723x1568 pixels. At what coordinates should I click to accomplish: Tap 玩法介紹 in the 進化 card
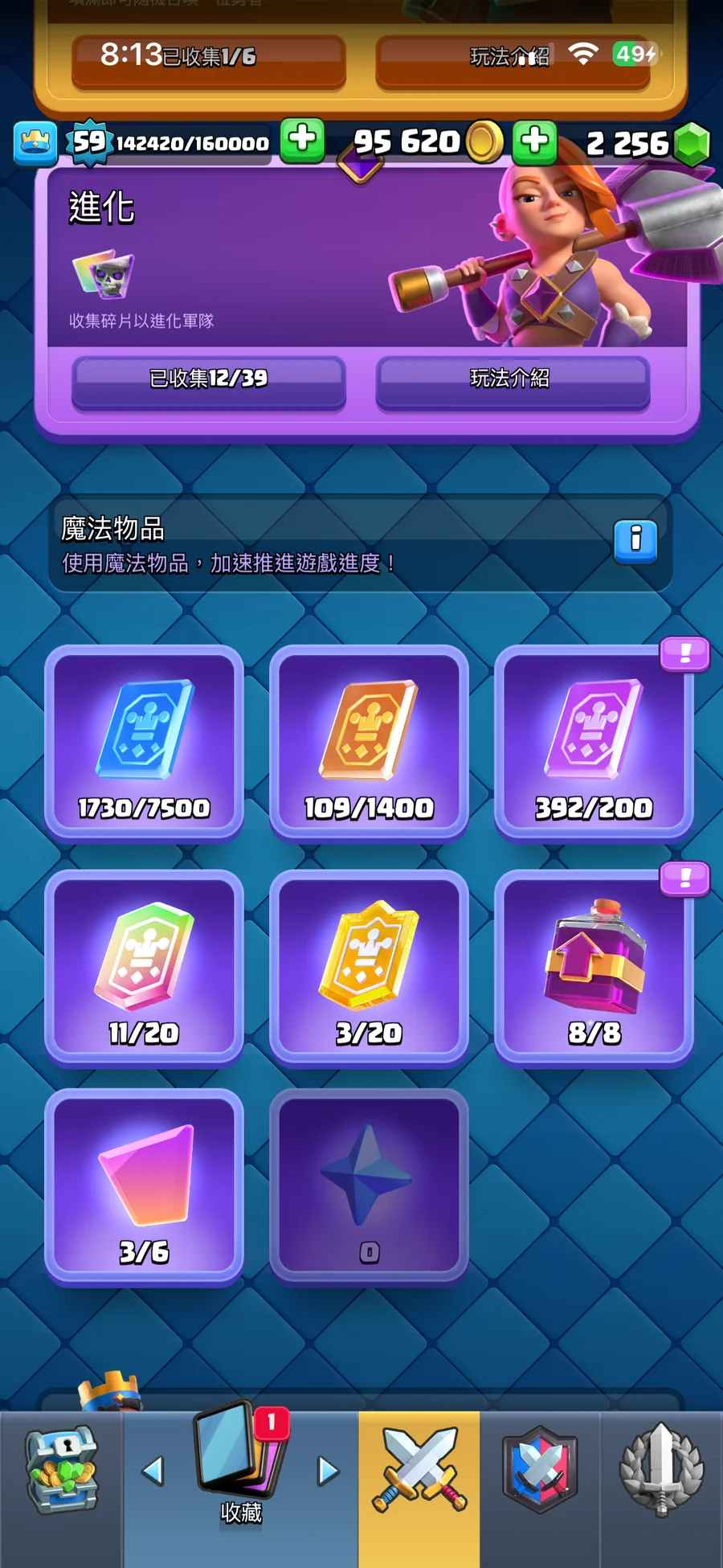[512, 379]
